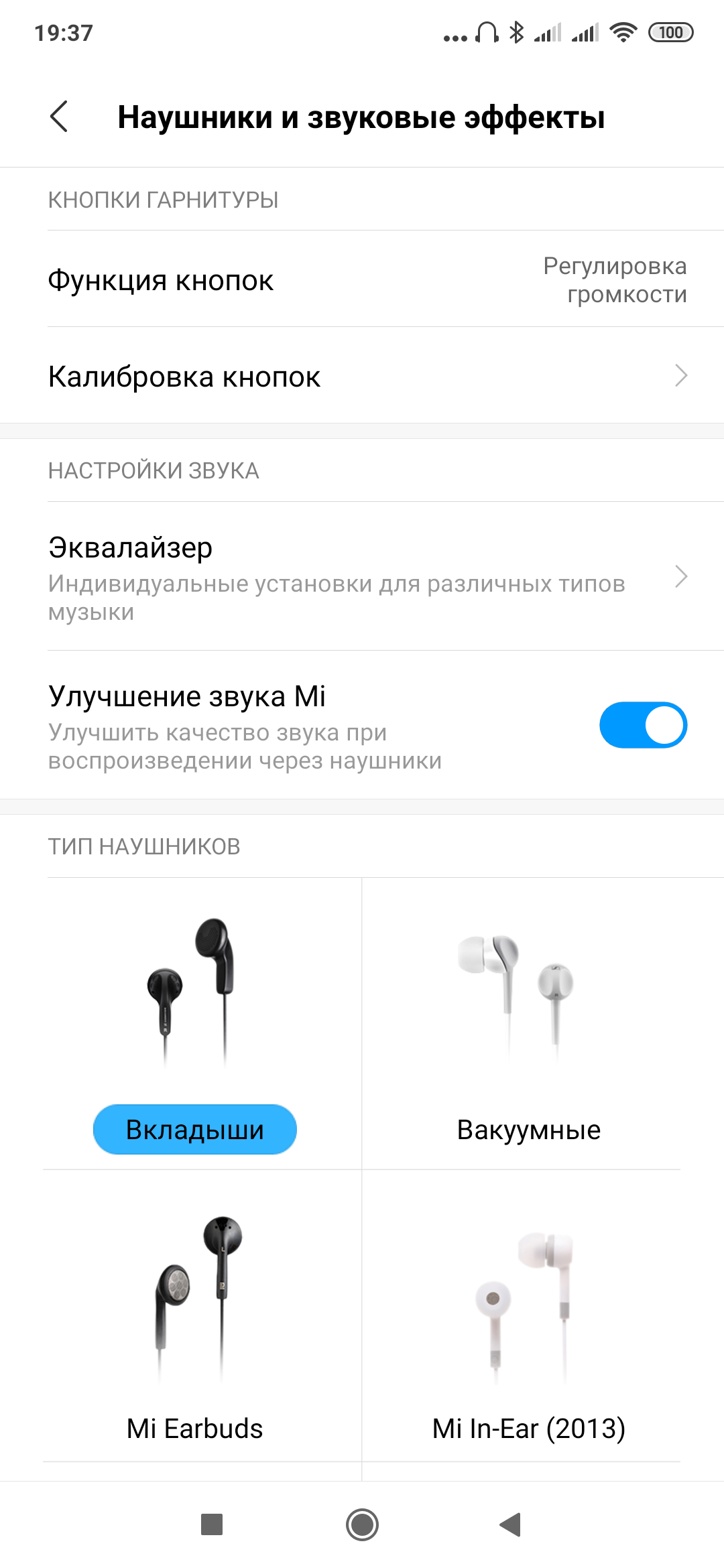The height and width of the screenshot is (1568, 724).
Task: Open Эквалайзер settings
Action: coord(362,577)
